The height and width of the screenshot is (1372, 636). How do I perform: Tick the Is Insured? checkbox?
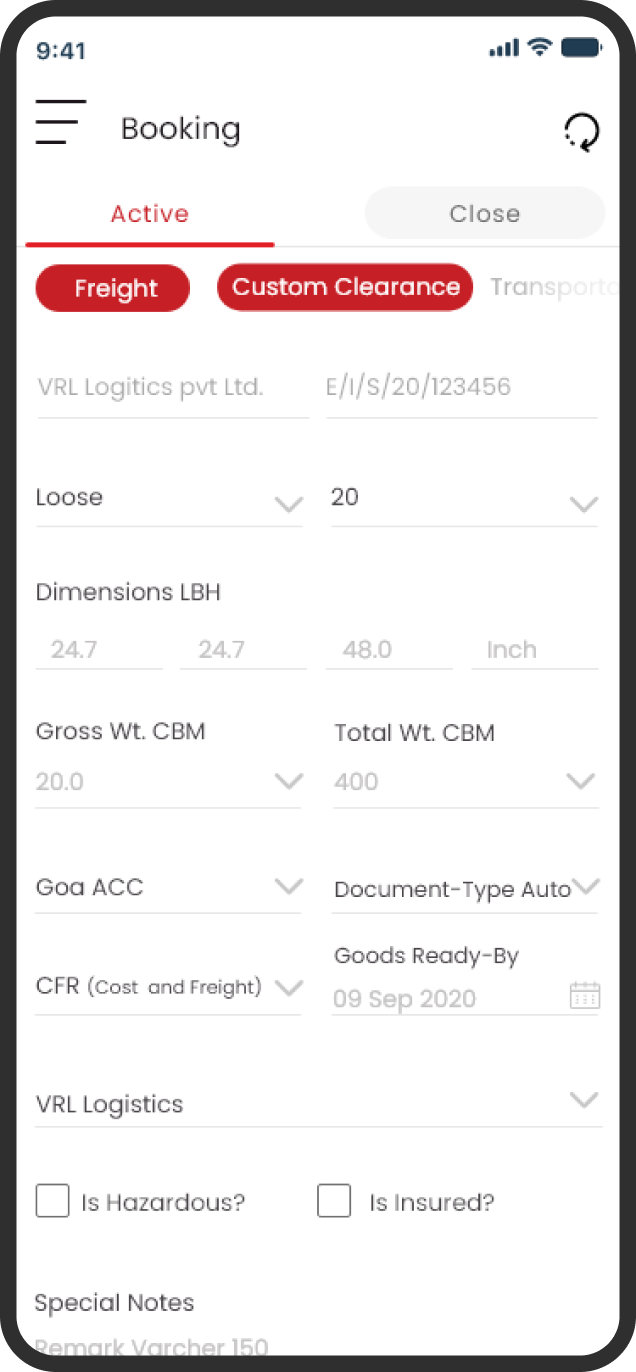[334, 1201]
